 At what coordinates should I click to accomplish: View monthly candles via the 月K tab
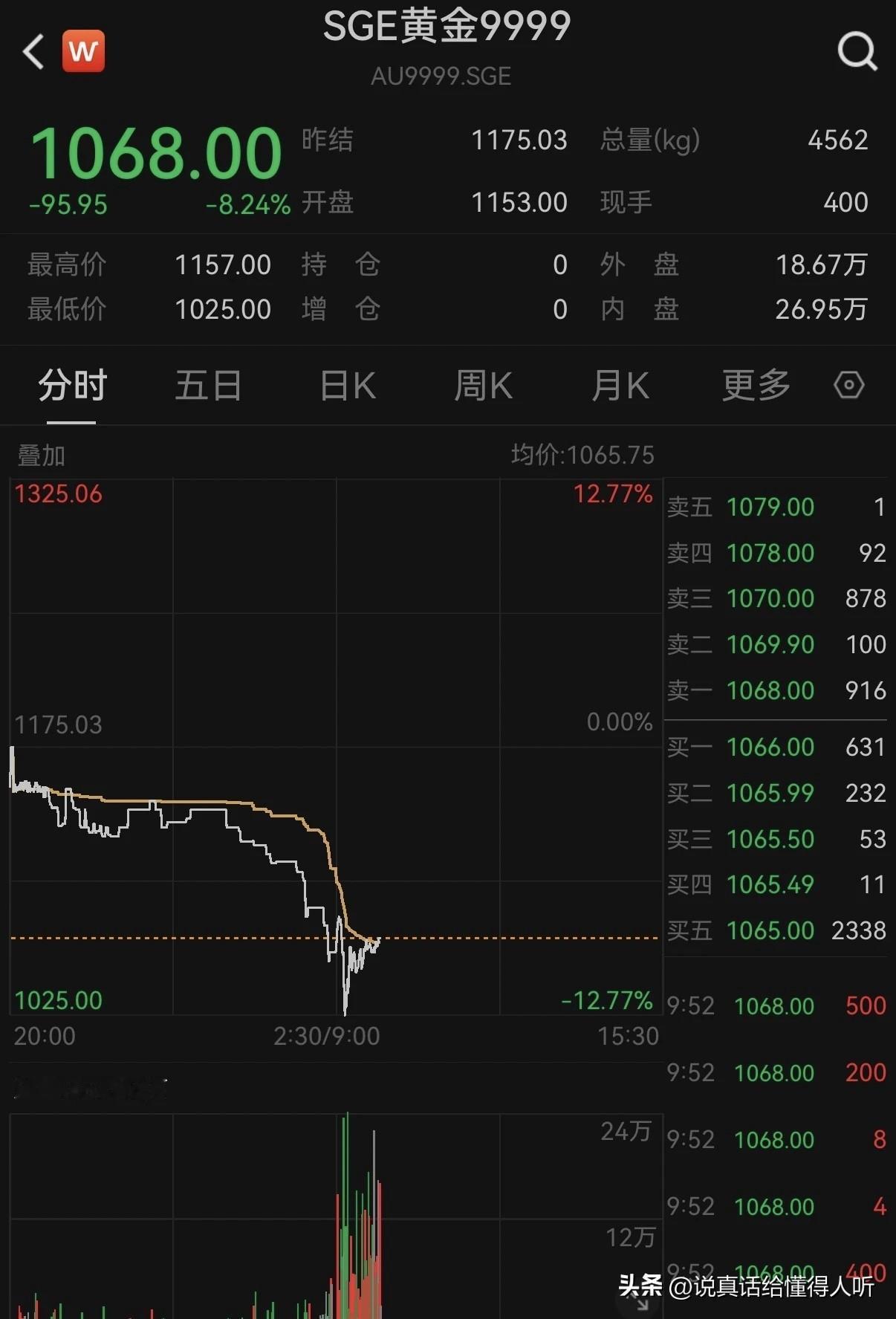620,386
